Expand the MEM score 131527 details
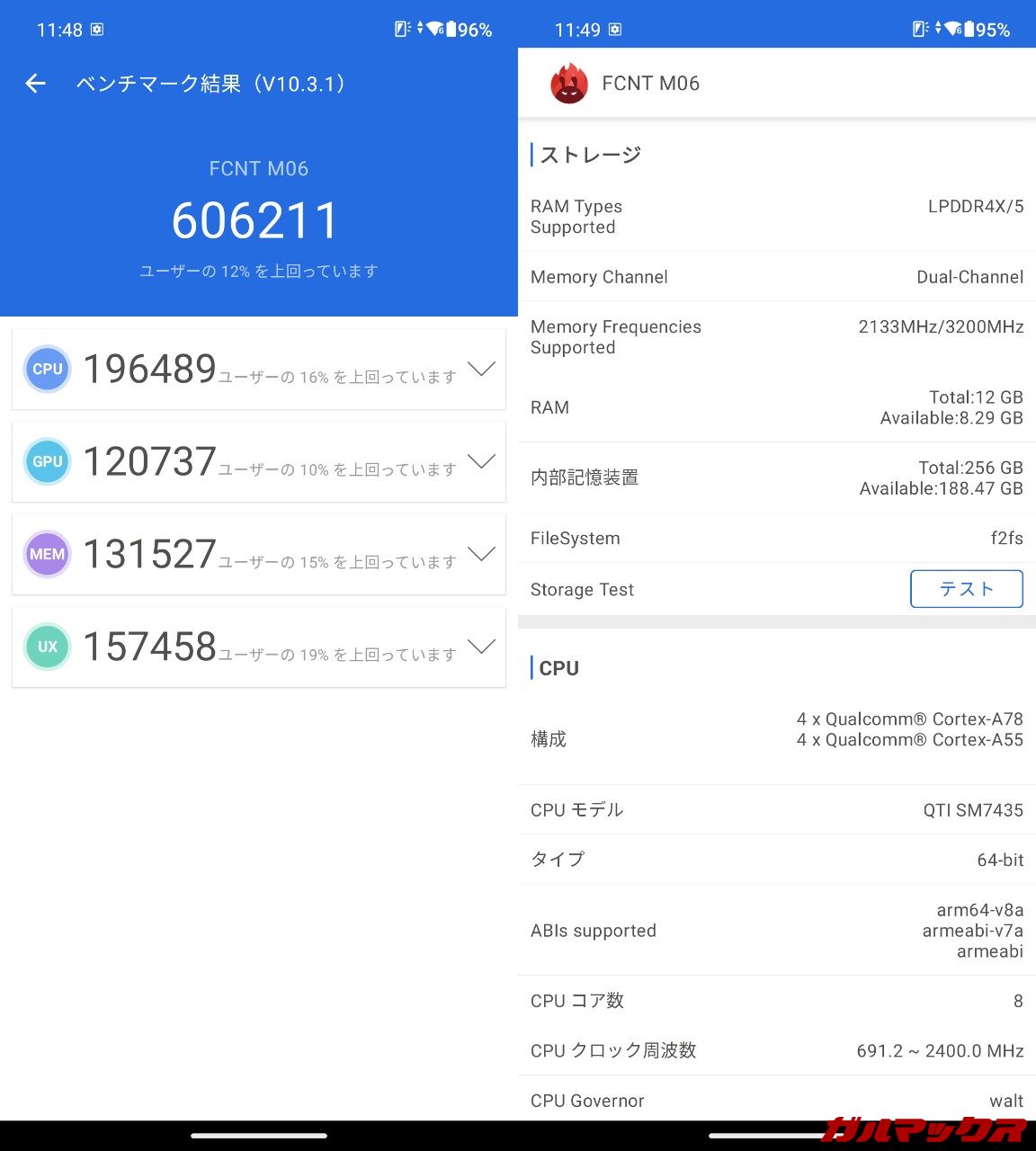1036x1151 pixels. 481,554
